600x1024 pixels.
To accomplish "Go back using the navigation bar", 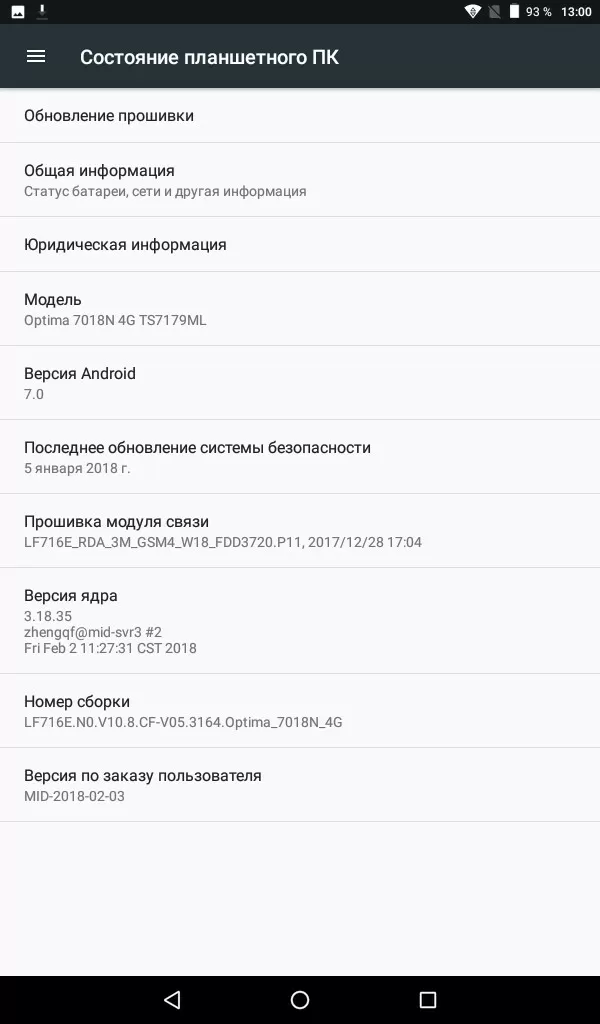I will pyautogui.click(x=172, y=999).
